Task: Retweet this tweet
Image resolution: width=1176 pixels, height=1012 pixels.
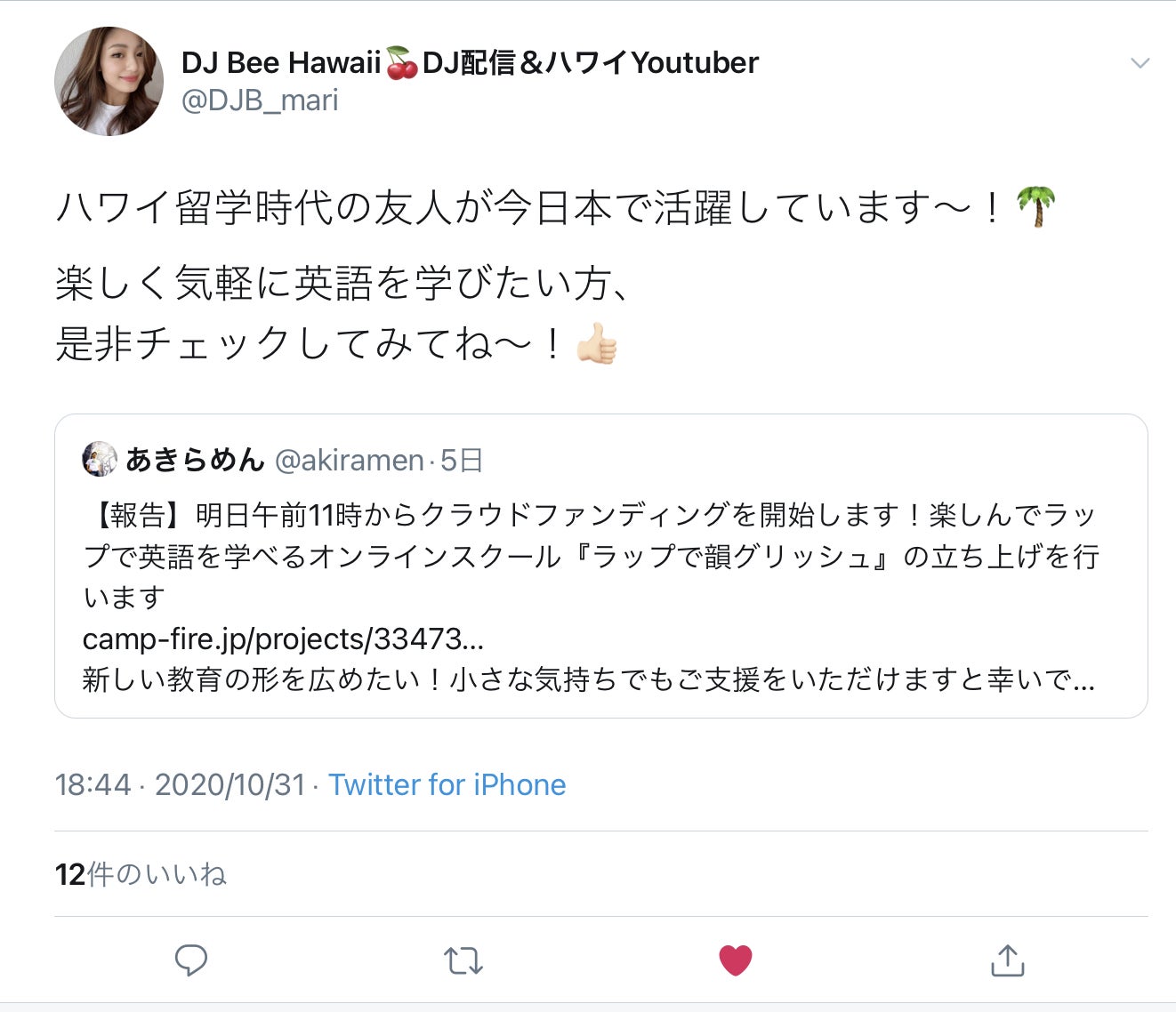Action: click(x=463, y=960)
